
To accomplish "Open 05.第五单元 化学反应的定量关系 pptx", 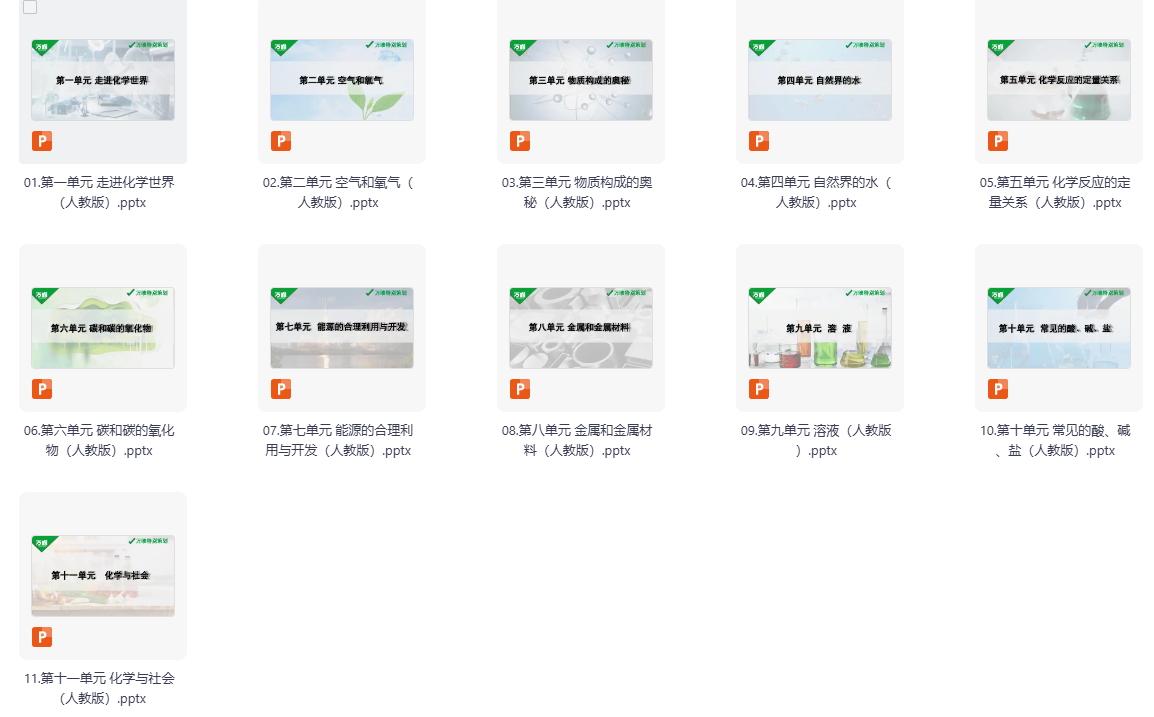I will point(1059,81).
